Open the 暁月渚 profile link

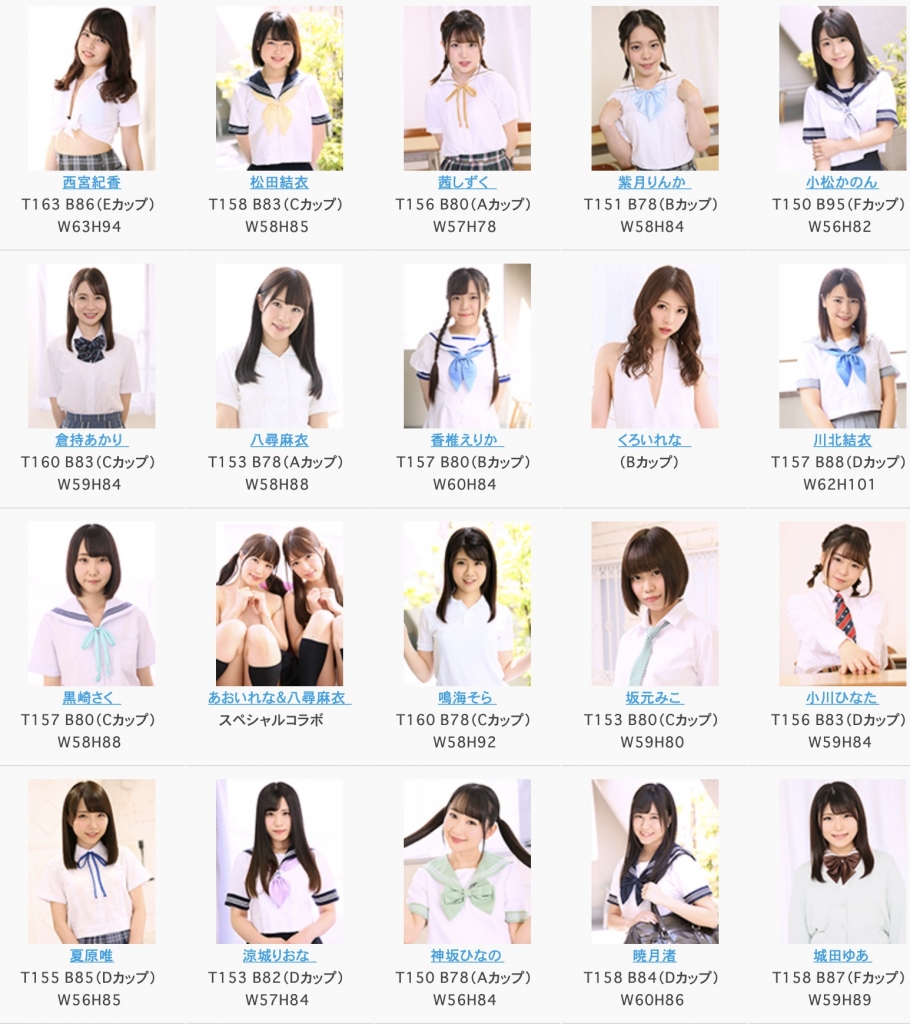(654, 956)
